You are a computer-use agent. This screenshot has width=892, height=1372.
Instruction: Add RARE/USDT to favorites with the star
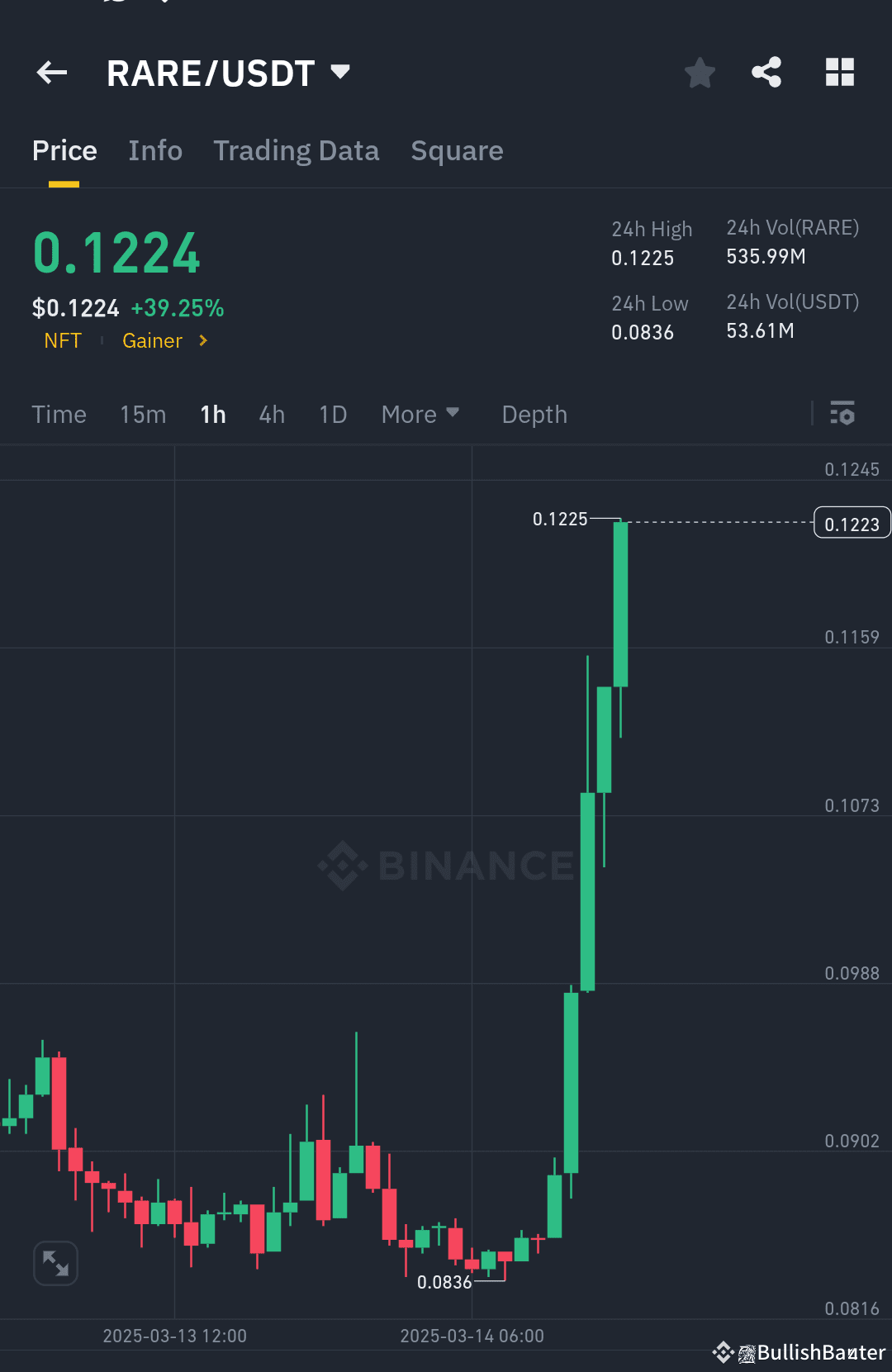pos(700,73)
